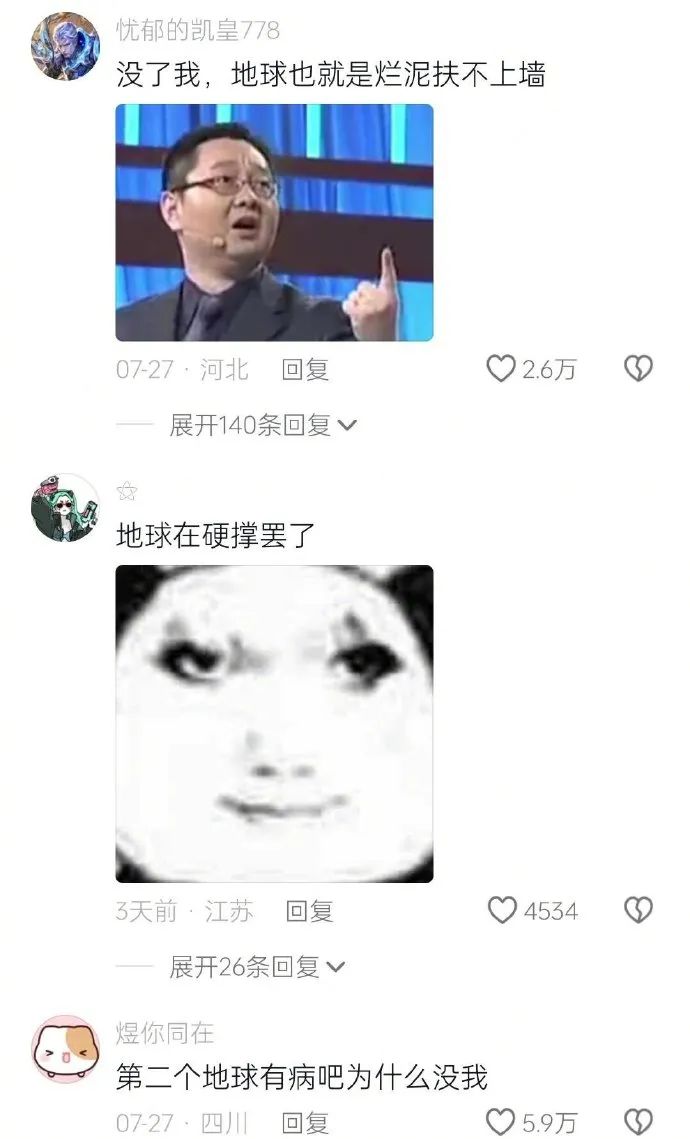
Task: Dislike 忧郁的凯皇778's comment
Action: [638, 370]
